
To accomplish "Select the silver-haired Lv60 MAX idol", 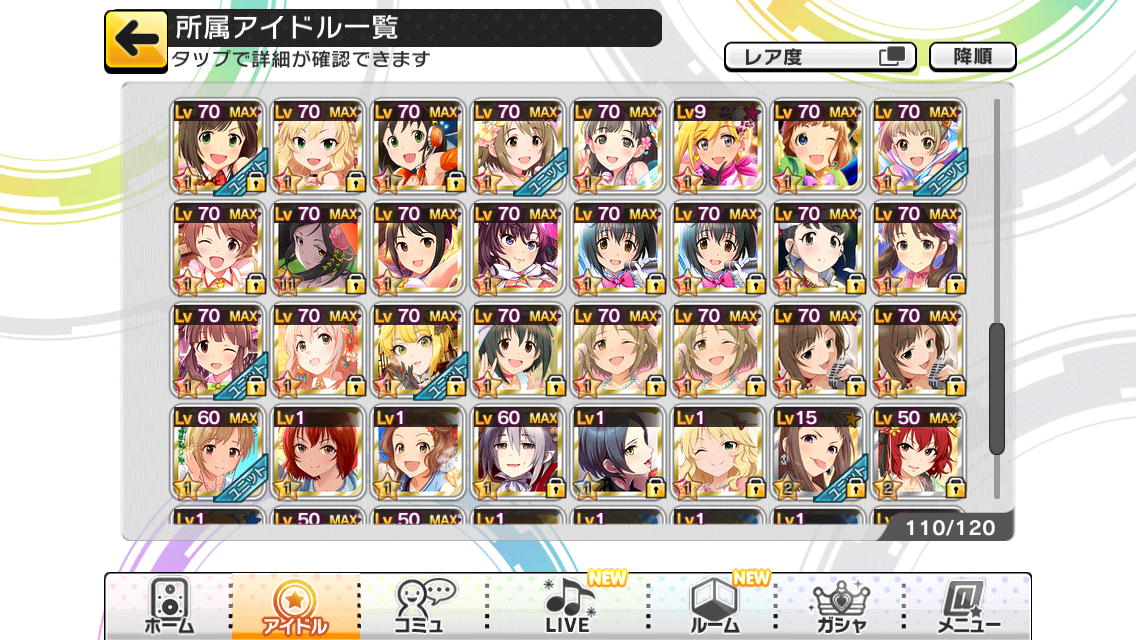I will tap(518, 451).
